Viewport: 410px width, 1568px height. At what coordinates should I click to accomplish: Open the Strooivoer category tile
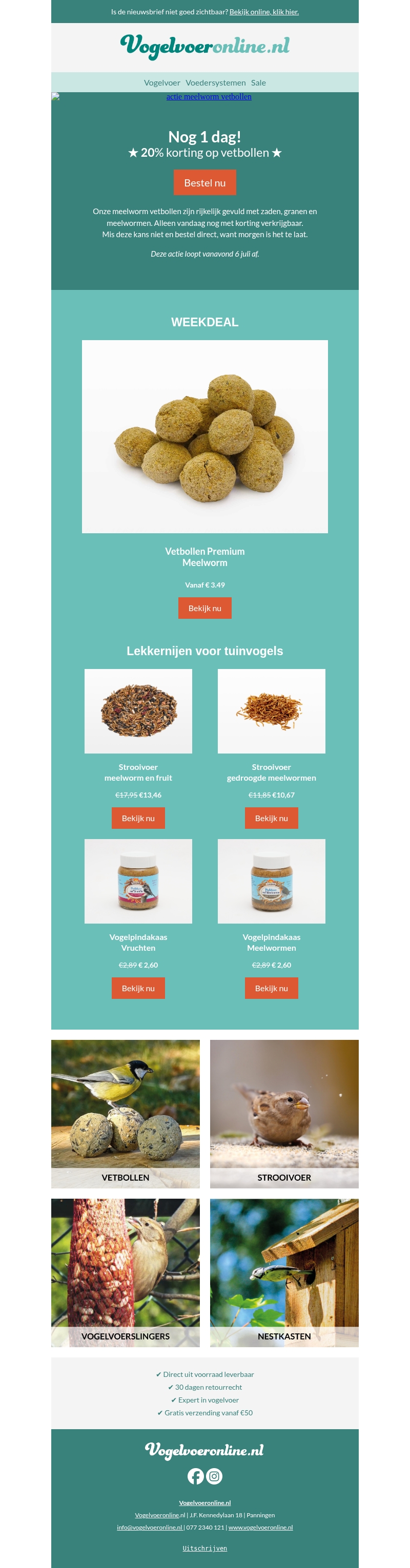pyautogui.click(x=284, y=1114)
